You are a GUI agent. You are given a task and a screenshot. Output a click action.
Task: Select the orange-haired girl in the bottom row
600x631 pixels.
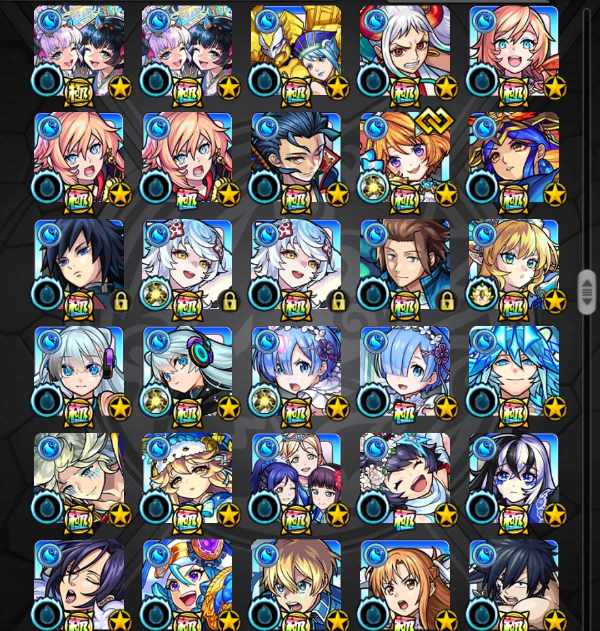click(404, 585)
